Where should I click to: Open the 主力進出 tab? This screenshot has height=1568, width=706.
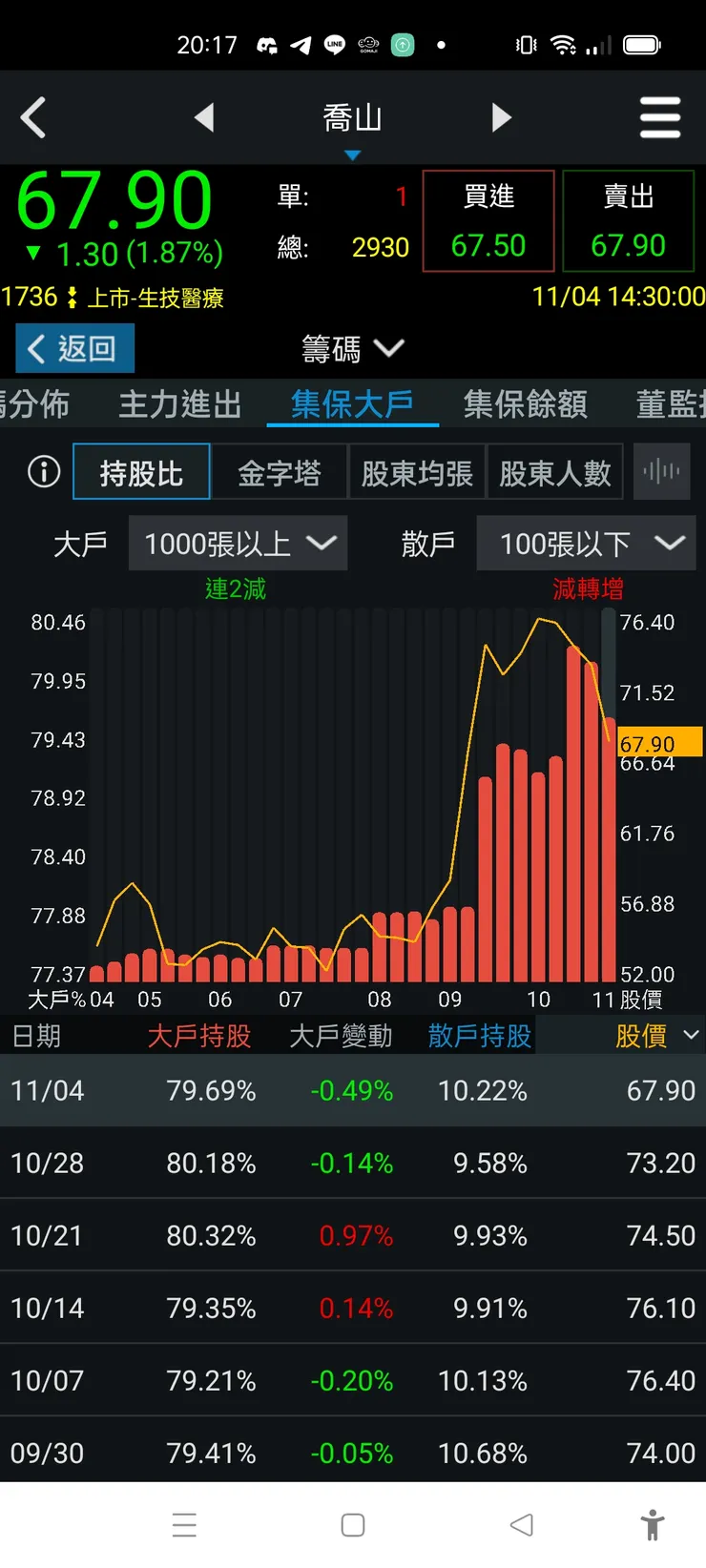point(179,404)
